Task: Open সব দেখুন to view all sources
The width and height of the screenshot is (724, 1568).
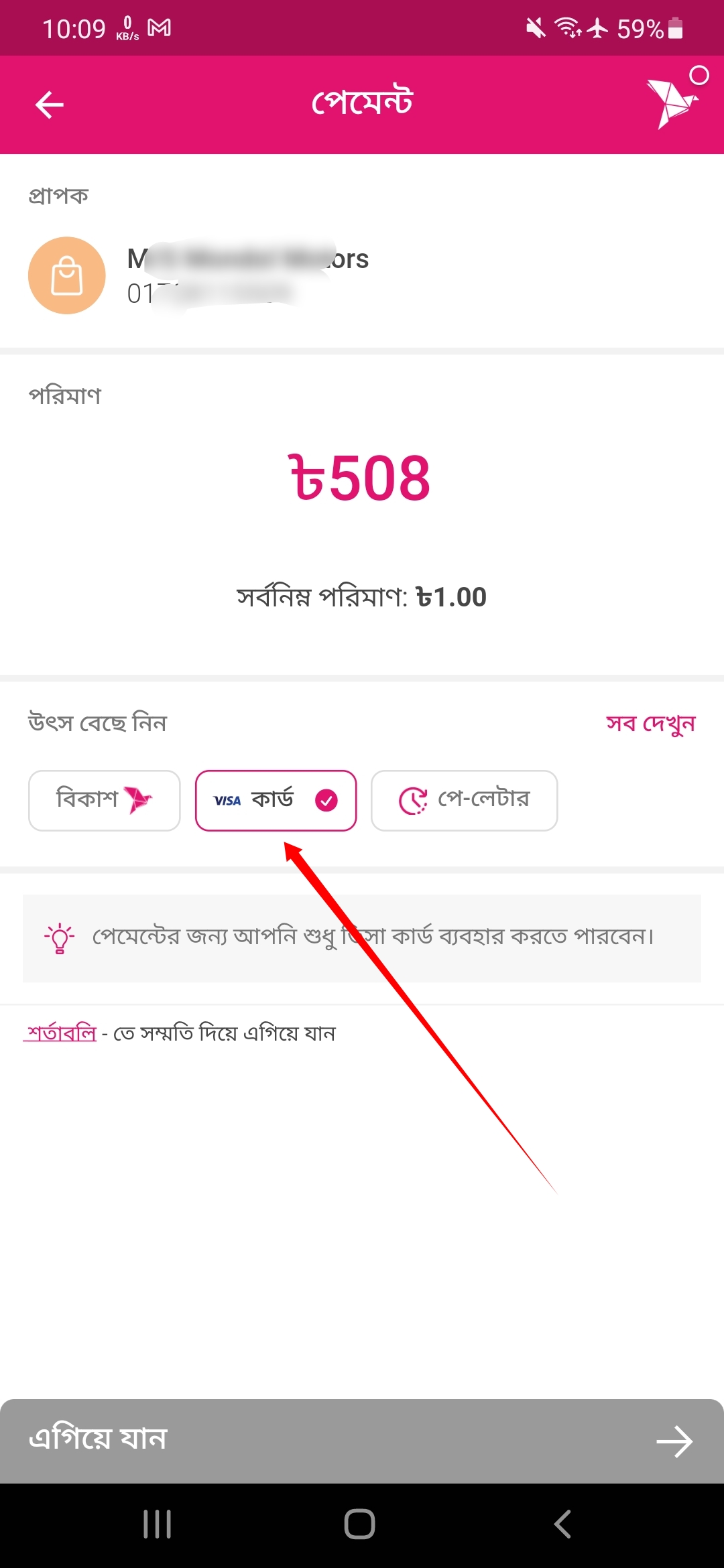Action: [x=650, y=724]
